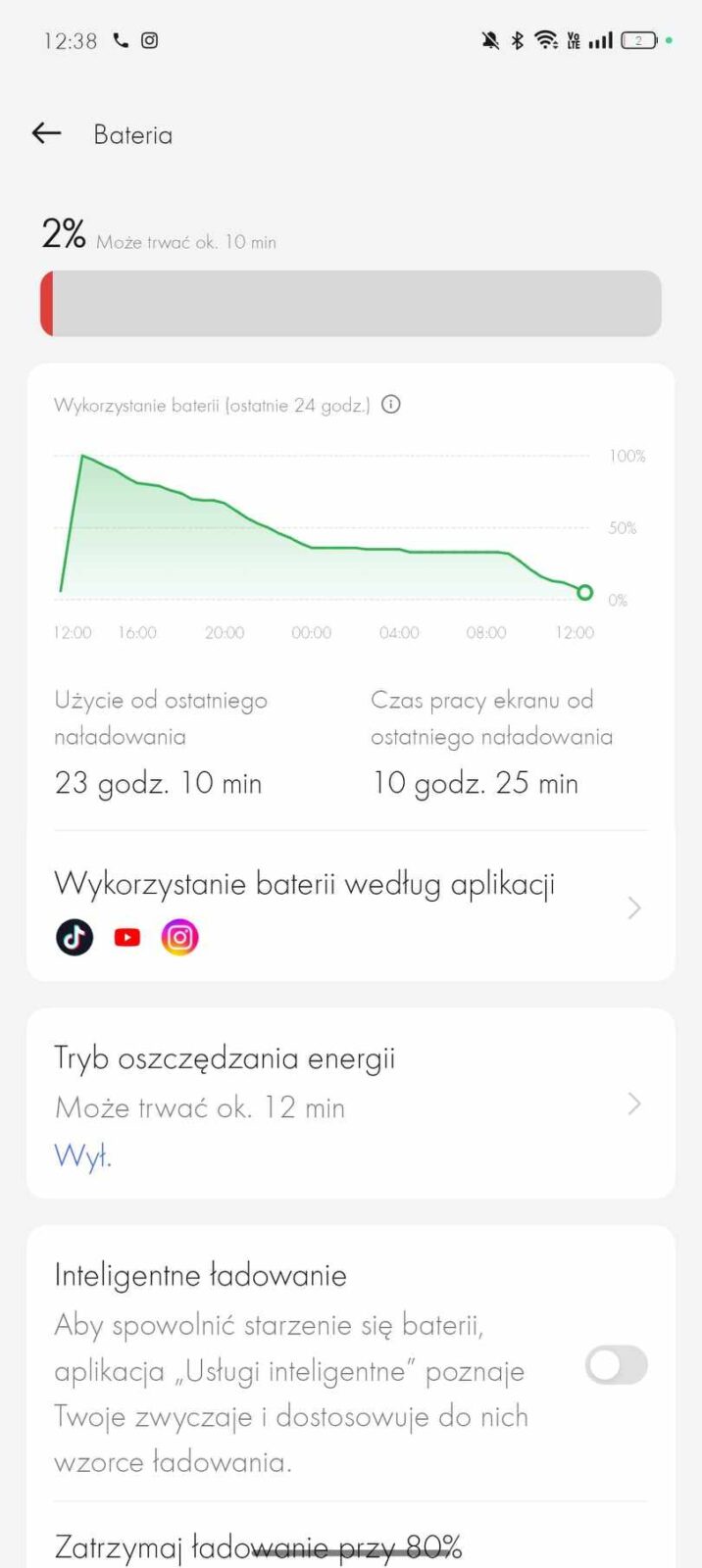Enable the Inteligentne ładowanie switch
The image size is (702, 1568).
616,1364
